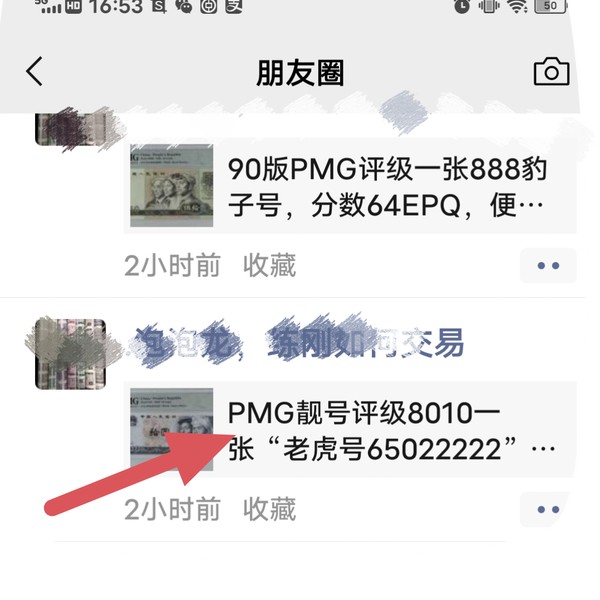Open the avatar of the 老虎号 post's author

click(x=69, y=355)
